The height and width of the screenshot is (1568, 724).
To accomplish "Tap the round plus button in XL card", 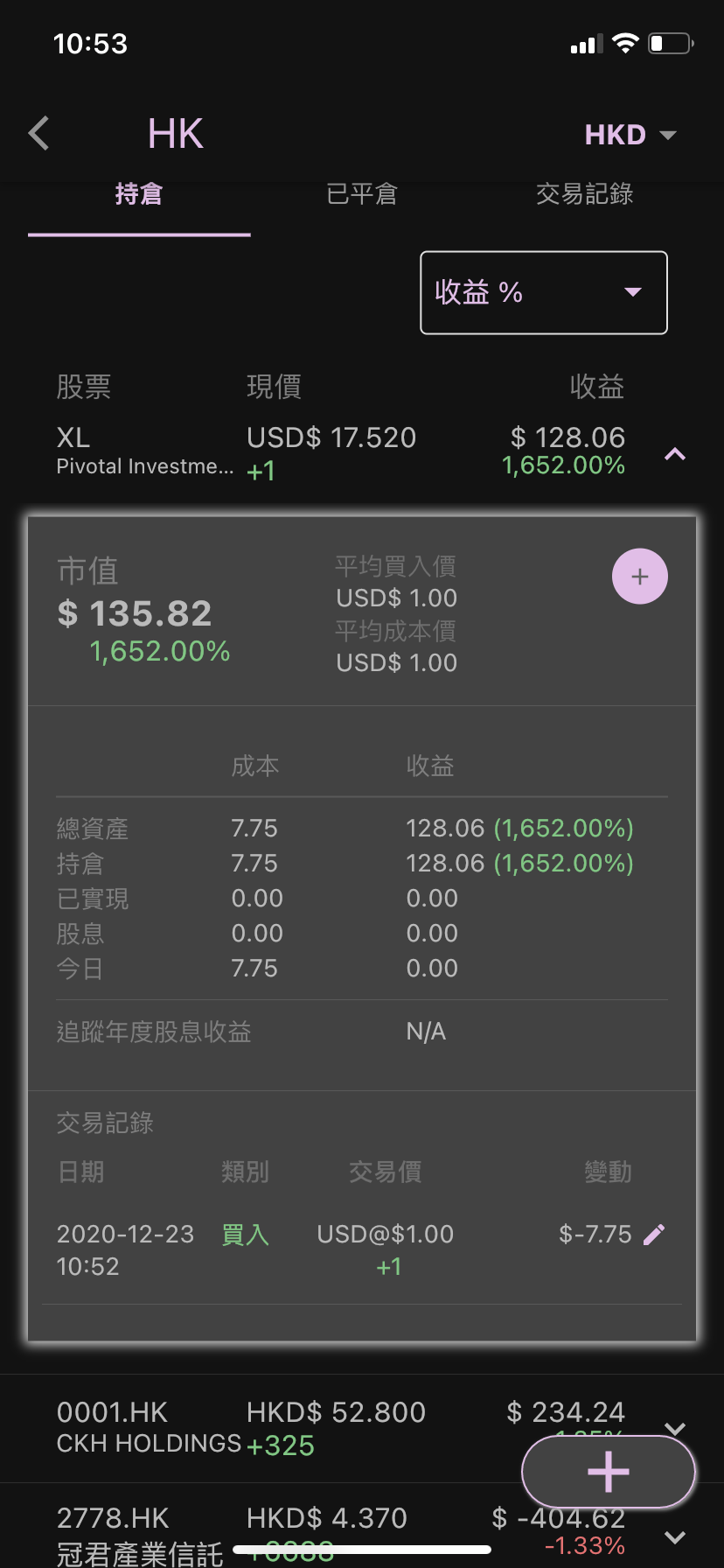I will click(x=640, y=577).
